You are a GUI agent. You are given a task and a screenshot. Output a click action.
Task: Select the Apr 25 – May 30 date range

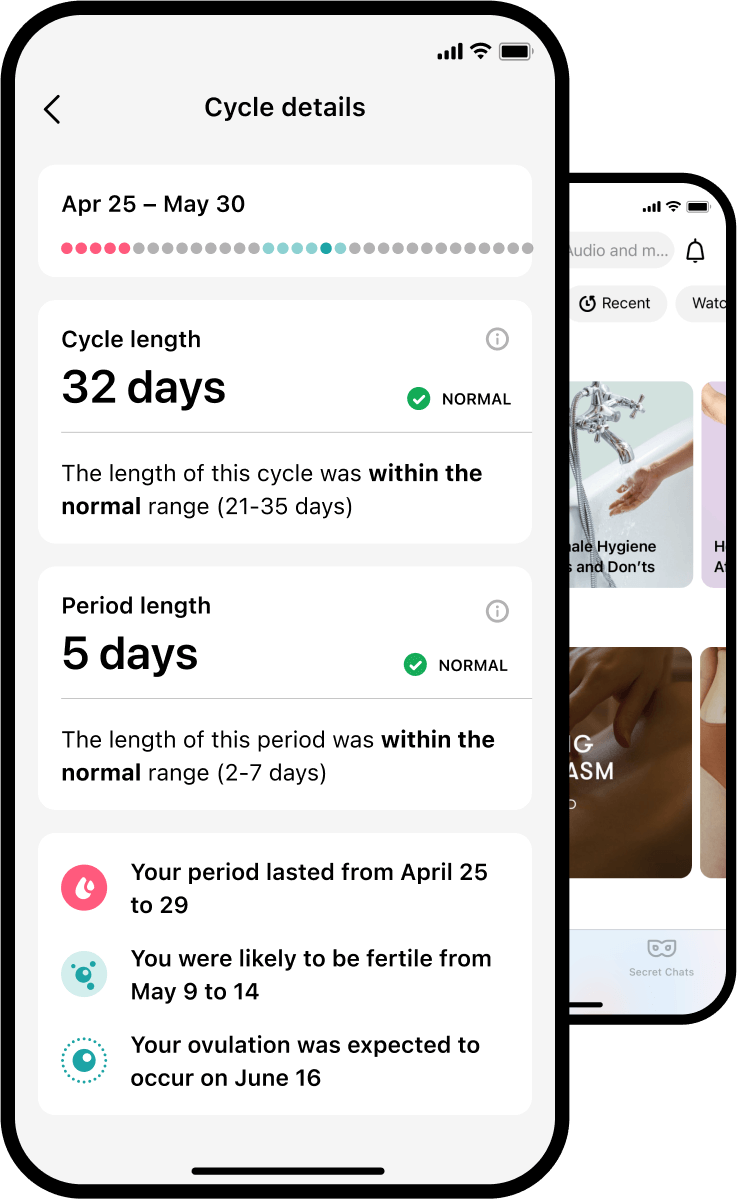coord(152,203)
